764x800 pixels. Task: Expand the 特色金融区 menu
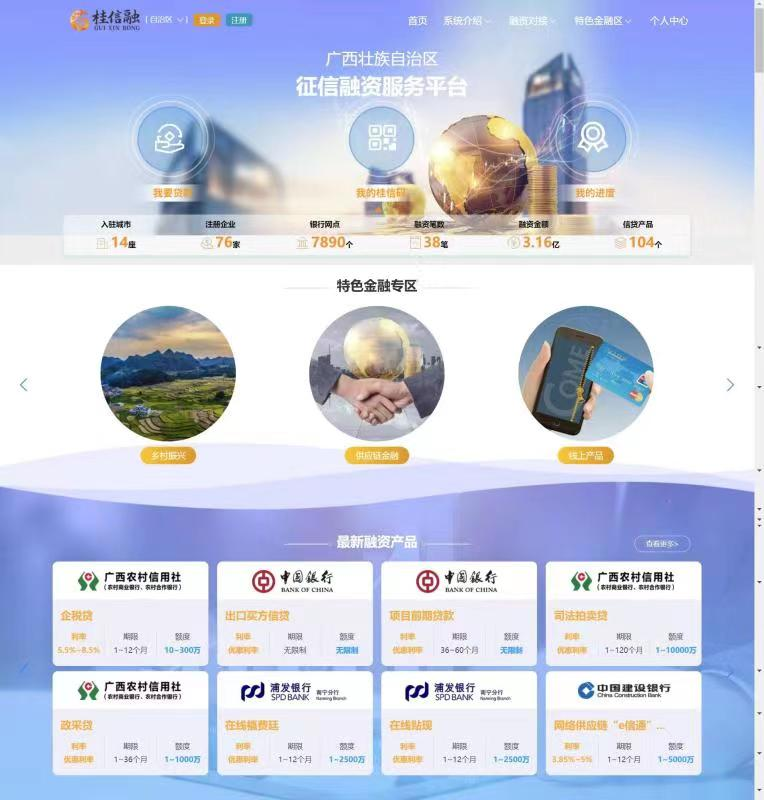(602, 21)
